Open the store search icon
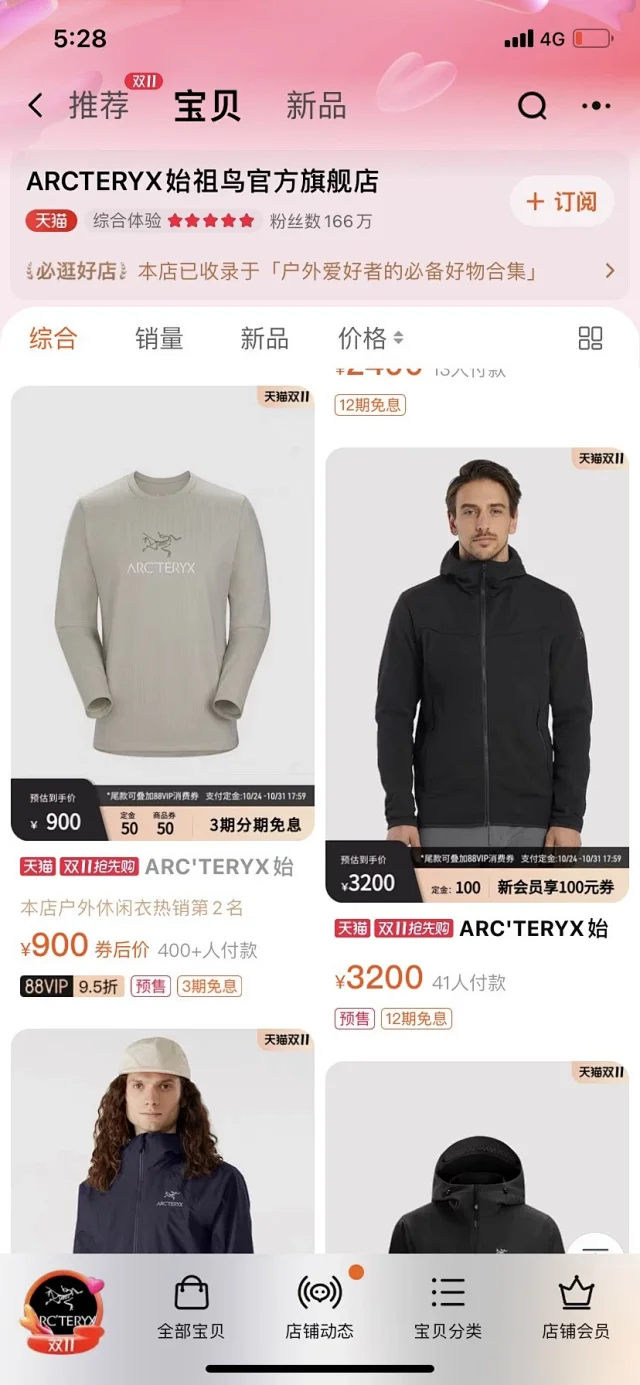This screenshot has height=1385, width=640. coord(532,105)
